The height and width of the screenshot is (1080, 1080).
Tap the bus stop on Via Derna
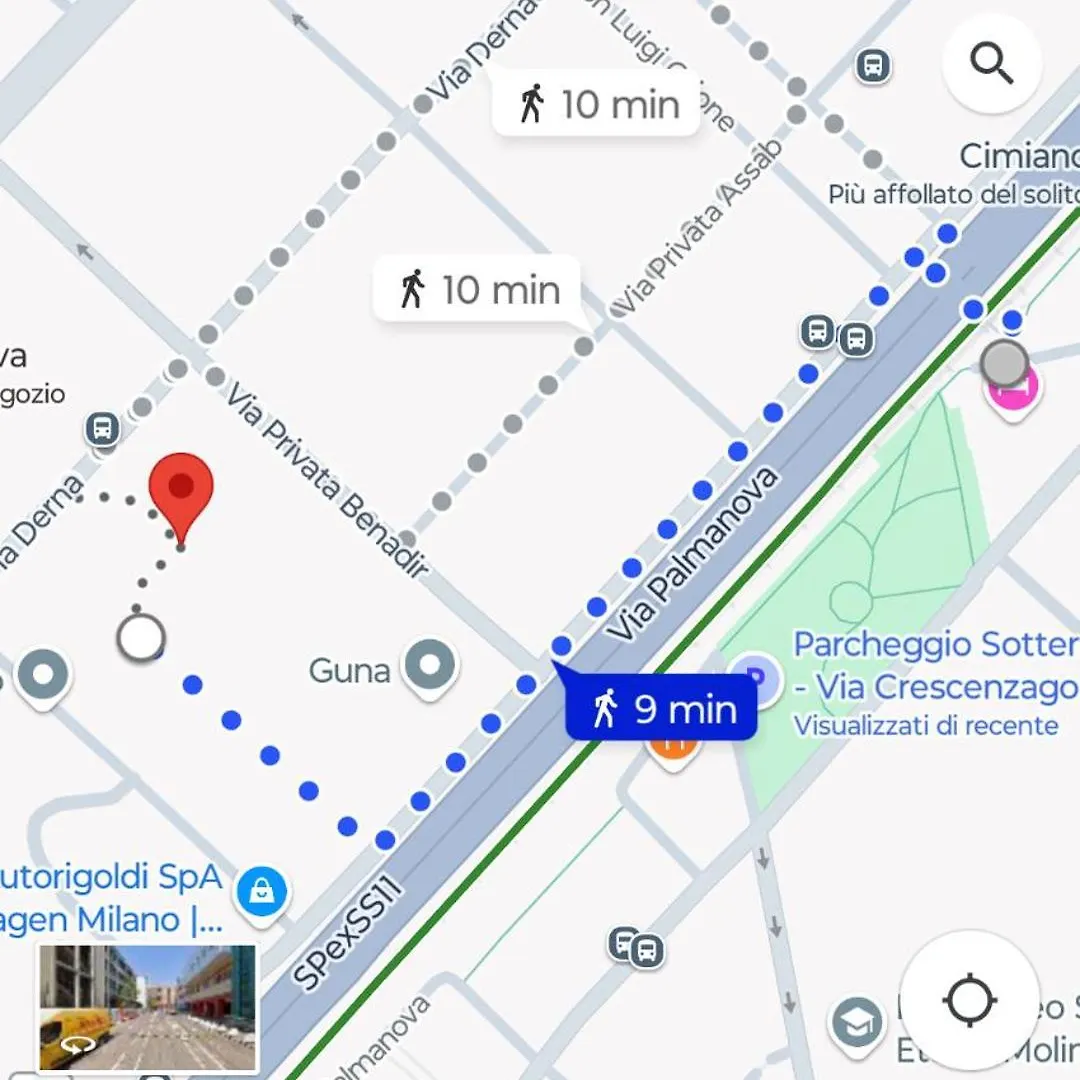[x=102, y=429]
